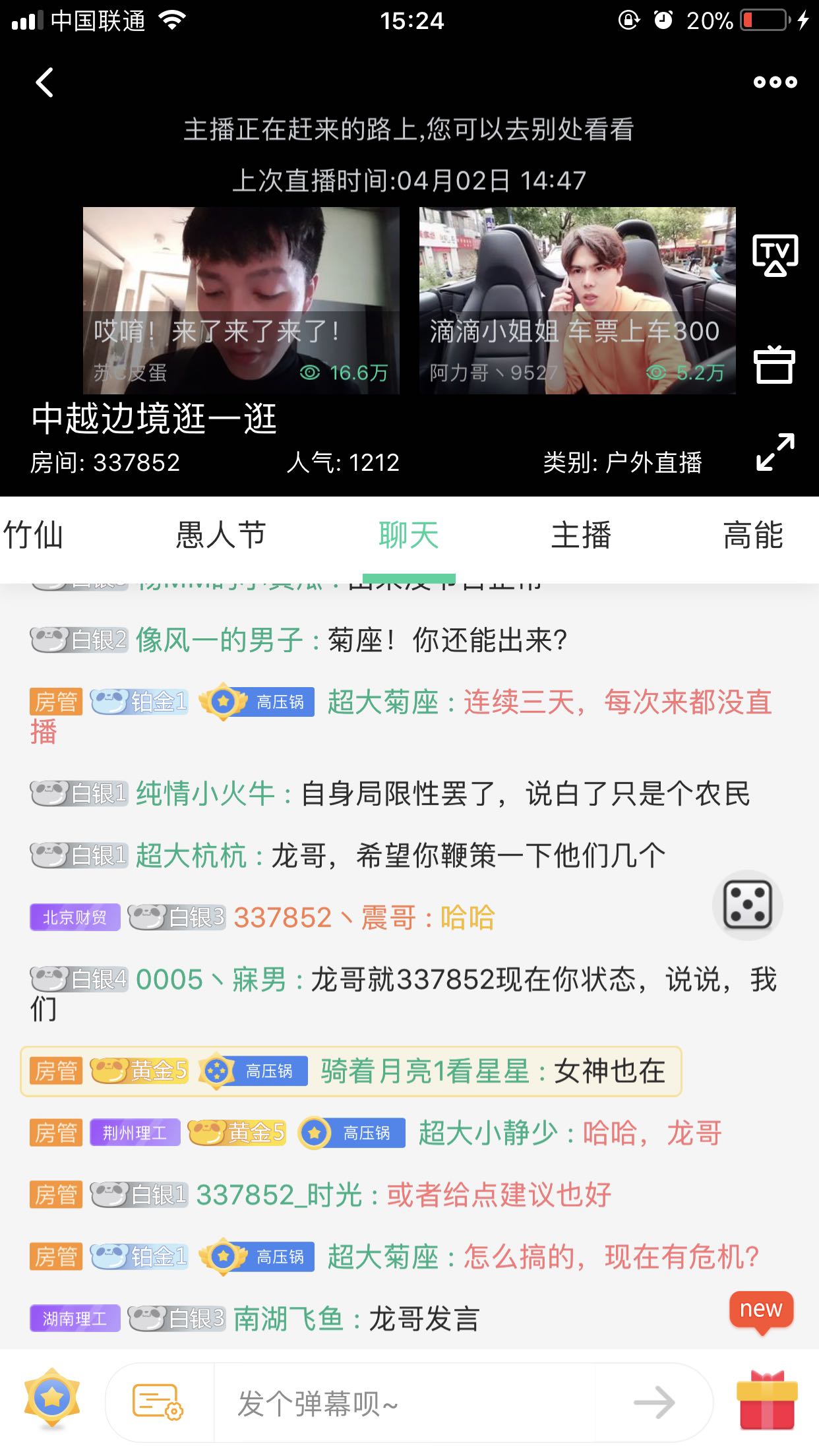Open the TV screen casting icon
Viewport: 819px width, 1456px height.
[775, 255]
